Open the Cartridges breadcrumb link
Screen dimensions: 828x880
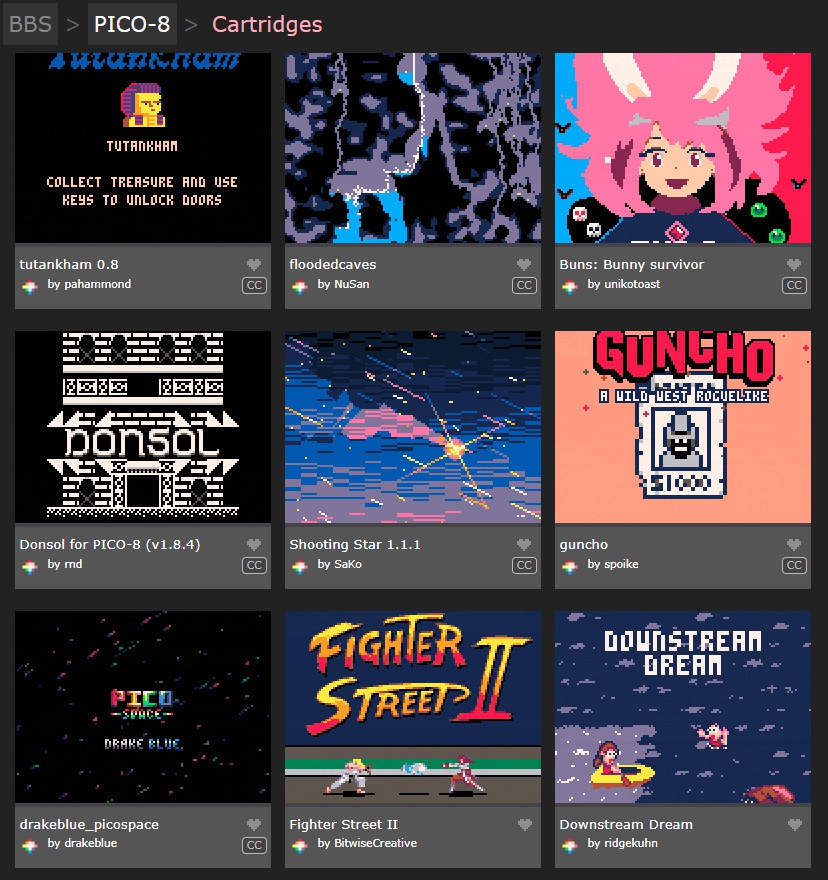pos(267,24)
